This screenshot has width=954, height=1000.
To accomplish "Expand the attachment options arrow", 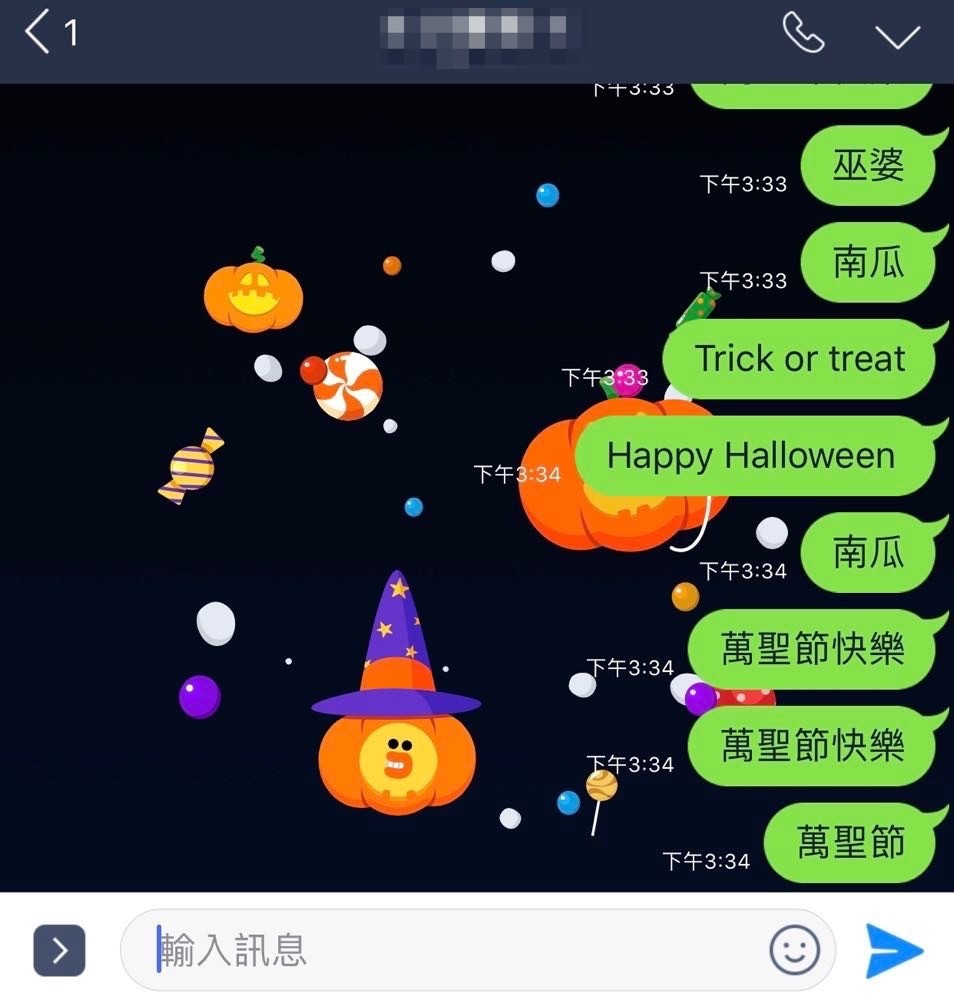I will [x=59, y=950].
